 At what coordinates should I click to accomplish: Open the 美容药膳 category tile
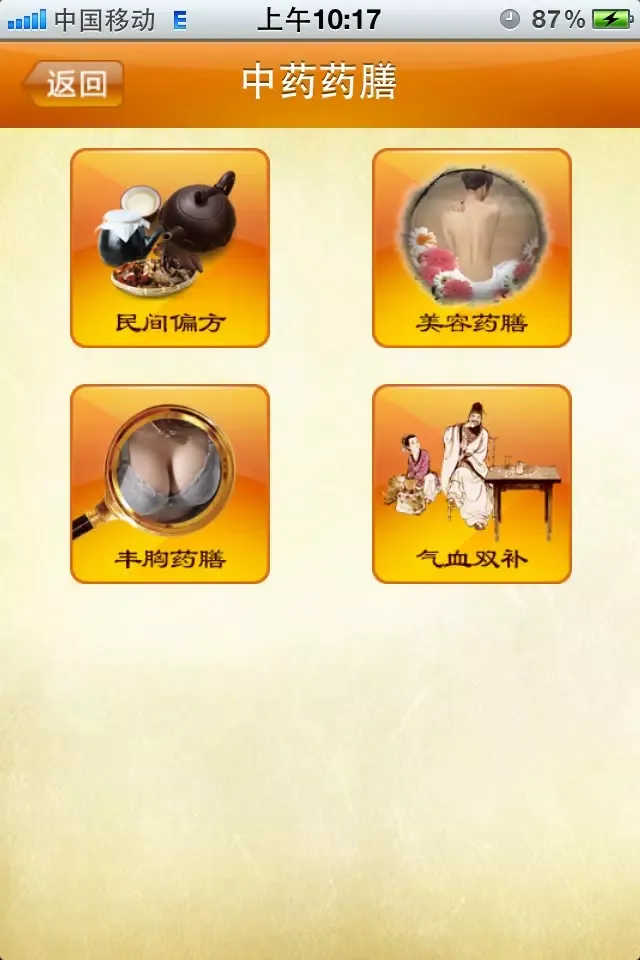click(472, 248)
